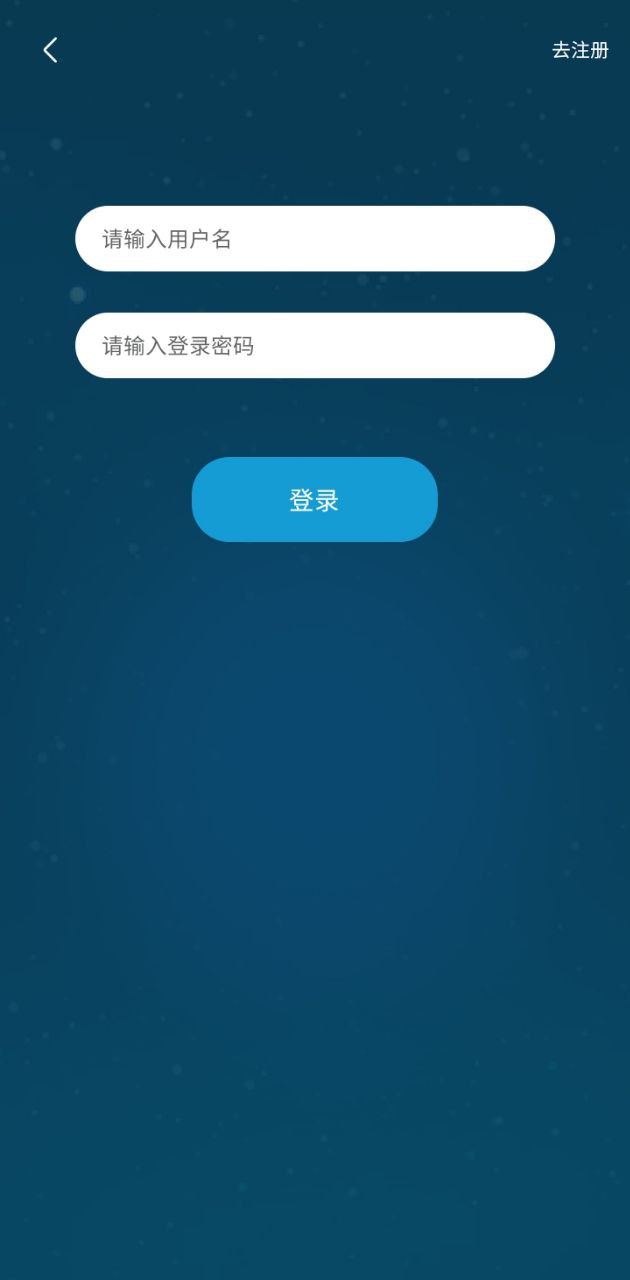Tap the blue 登录 button

coord(314,500)
